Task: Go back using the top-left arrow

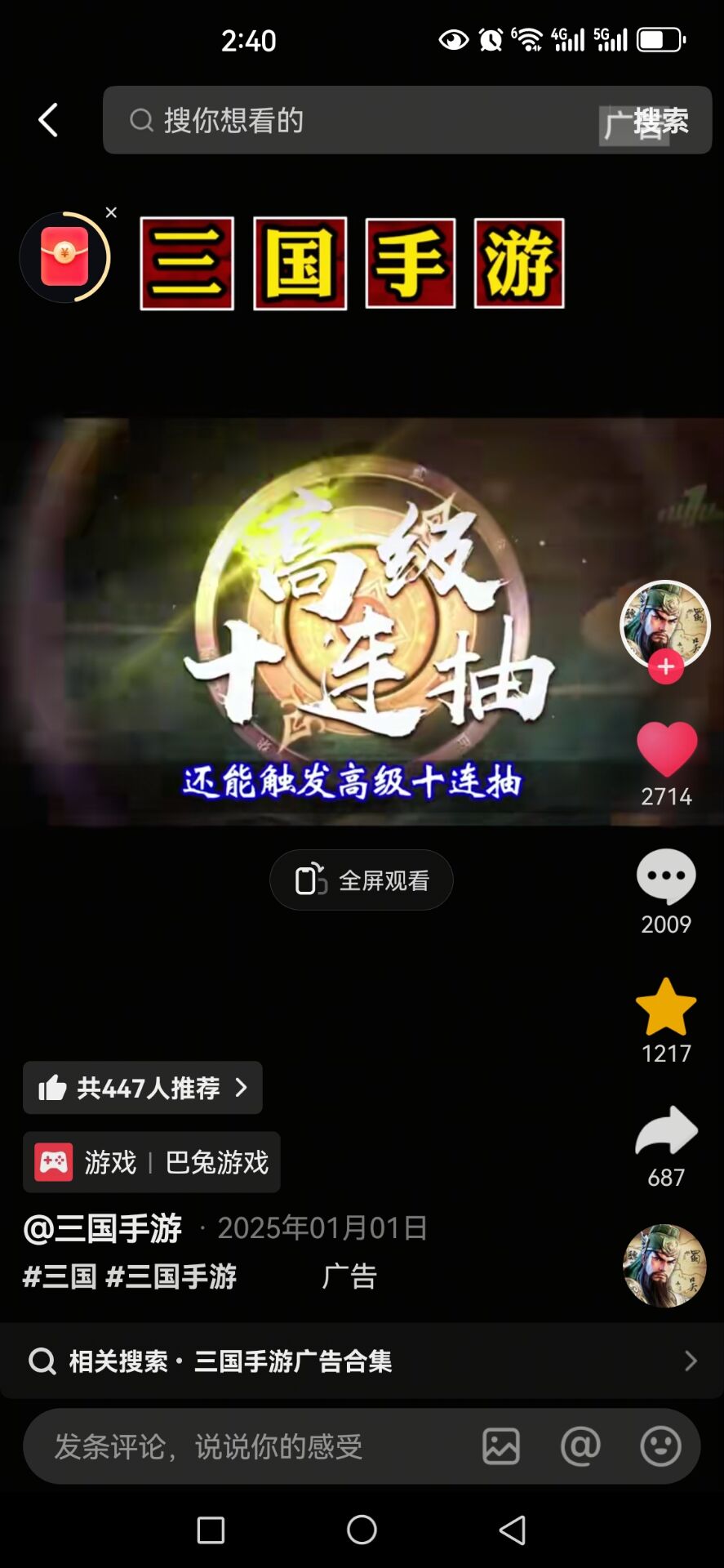Action: coord(48,121)
